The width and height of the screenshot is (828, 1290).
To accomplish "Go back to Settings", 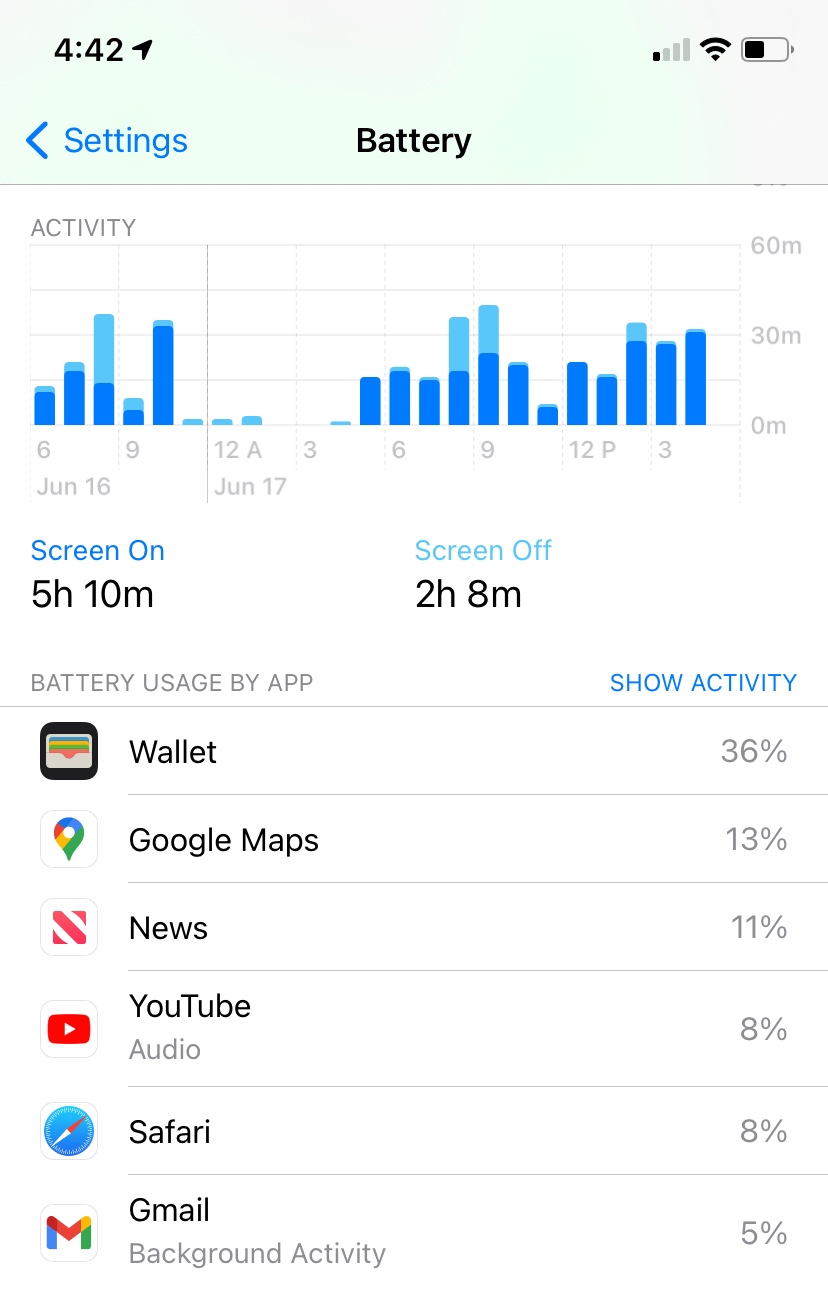I will pos(108,141).
